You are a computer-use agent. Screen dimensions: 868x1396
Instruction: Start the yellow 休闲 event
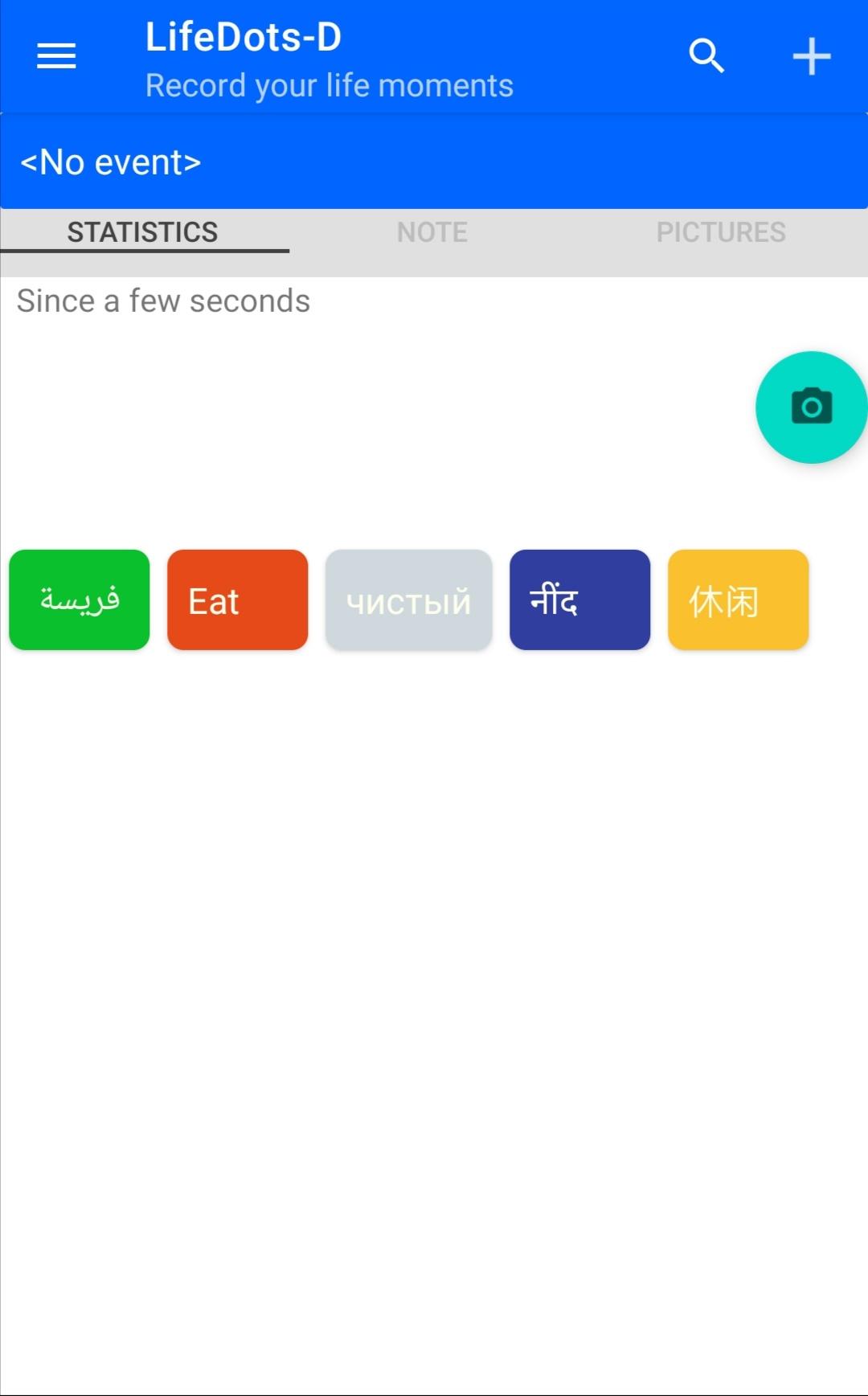[x=739, y=600]
